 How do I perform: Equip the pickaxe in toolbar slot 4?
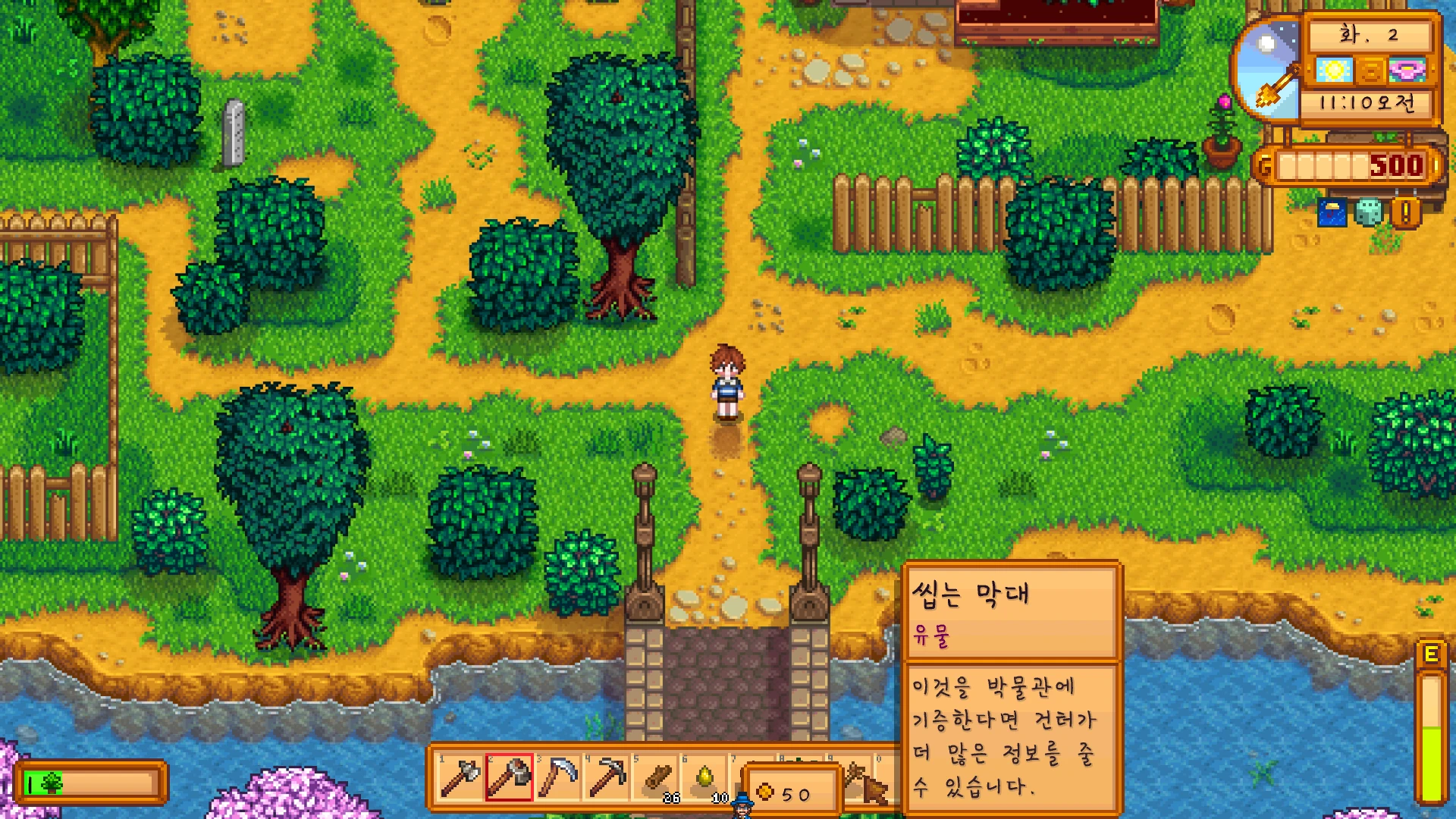pos(607,777)
